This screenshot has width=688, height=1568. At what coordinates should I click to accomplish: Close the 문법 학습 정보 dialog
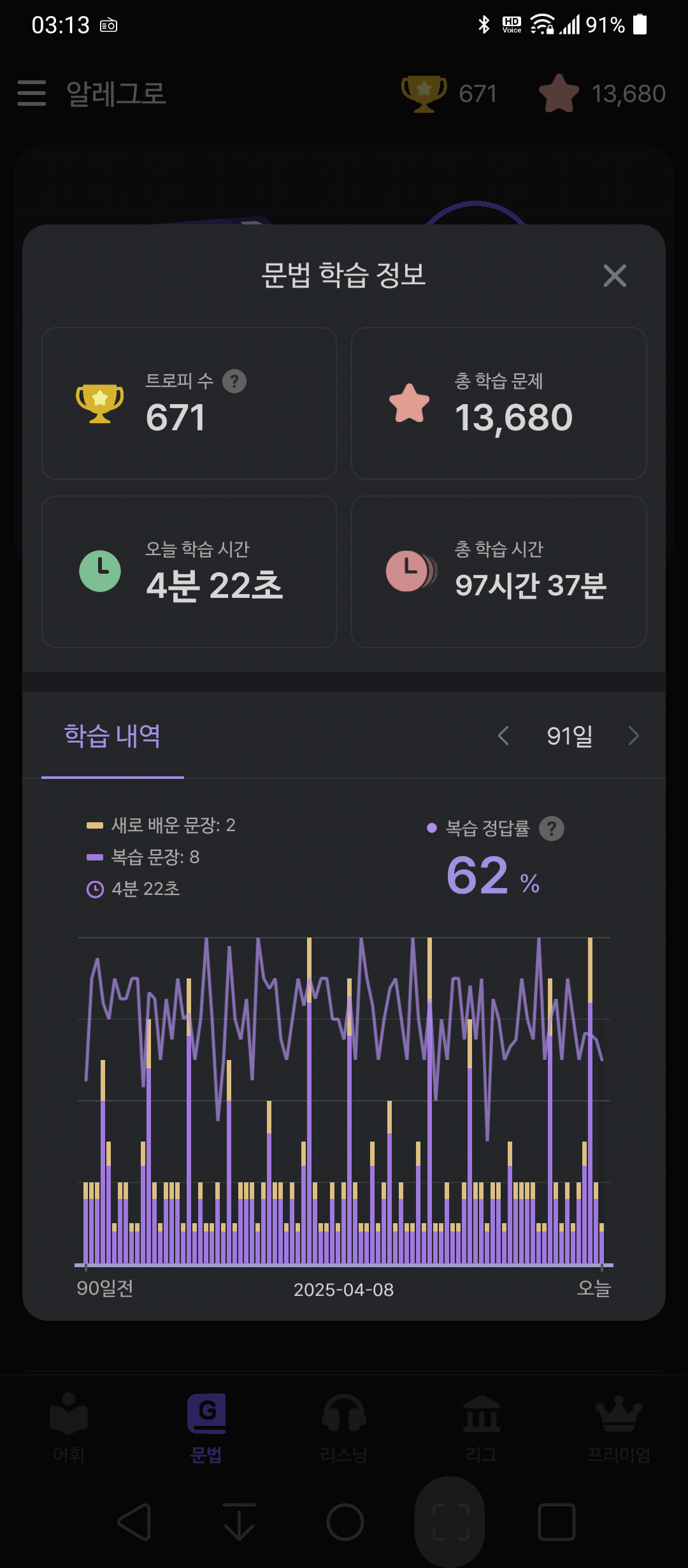coord(615,275)
